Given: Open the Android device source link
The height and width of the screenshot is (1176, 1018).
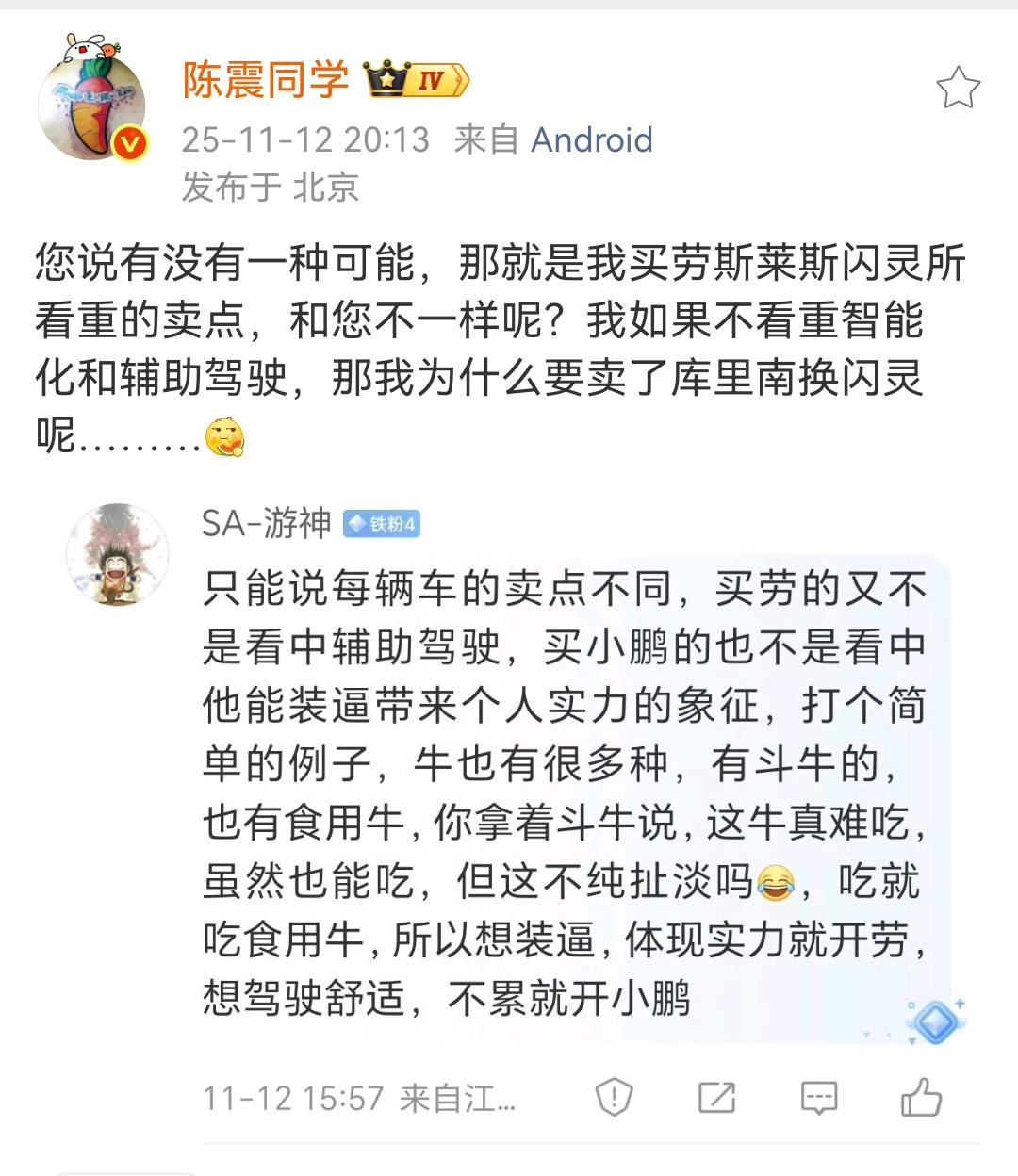Looking at the screenshot, I should (x=591, y=139).
